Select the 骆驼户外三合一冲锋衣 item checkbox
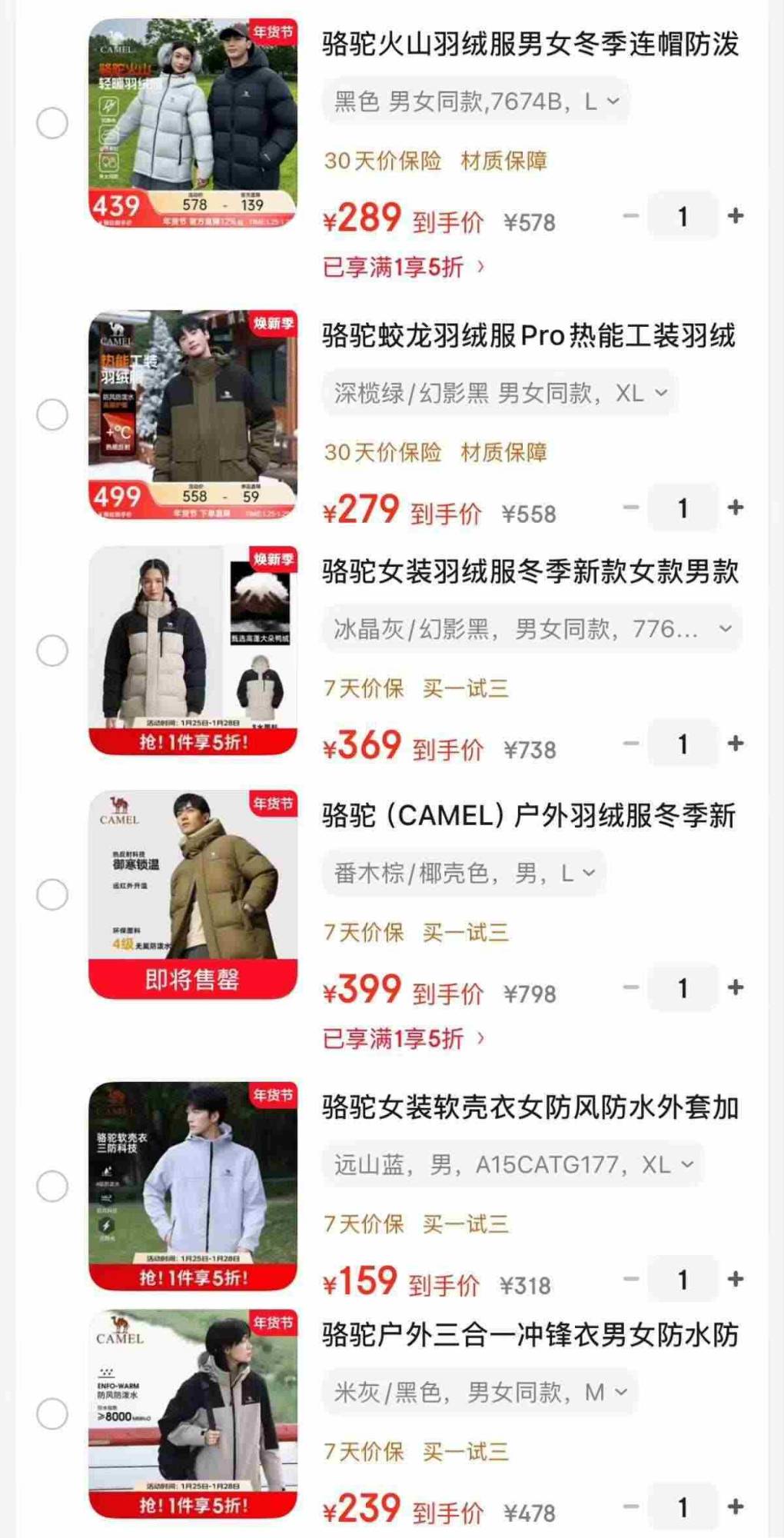Image resolution: width=784 pixels, height=1538 pixels. (52, 1413)
